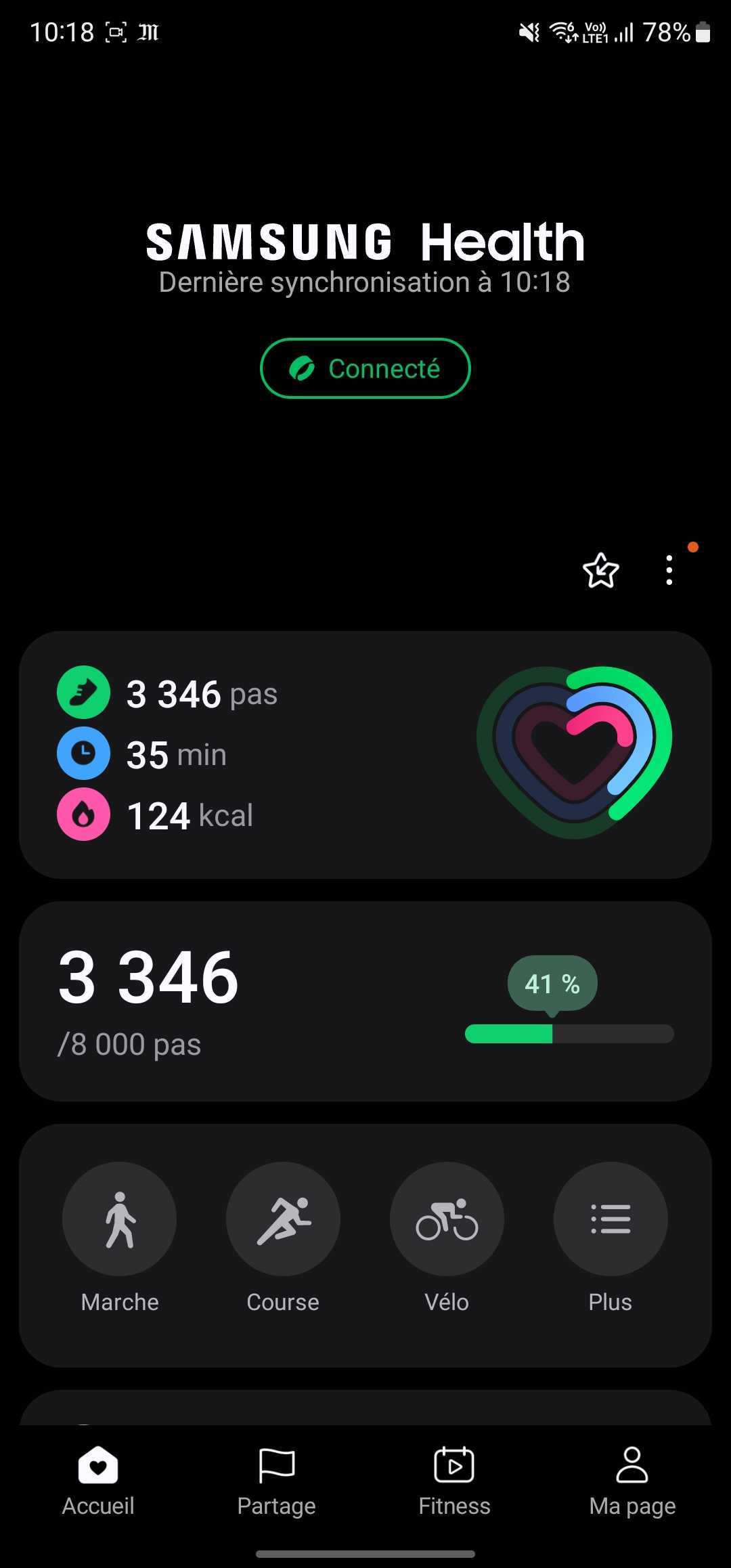Switch to the Partage tab
The image size is (731, 1568).
(276, 1482)
